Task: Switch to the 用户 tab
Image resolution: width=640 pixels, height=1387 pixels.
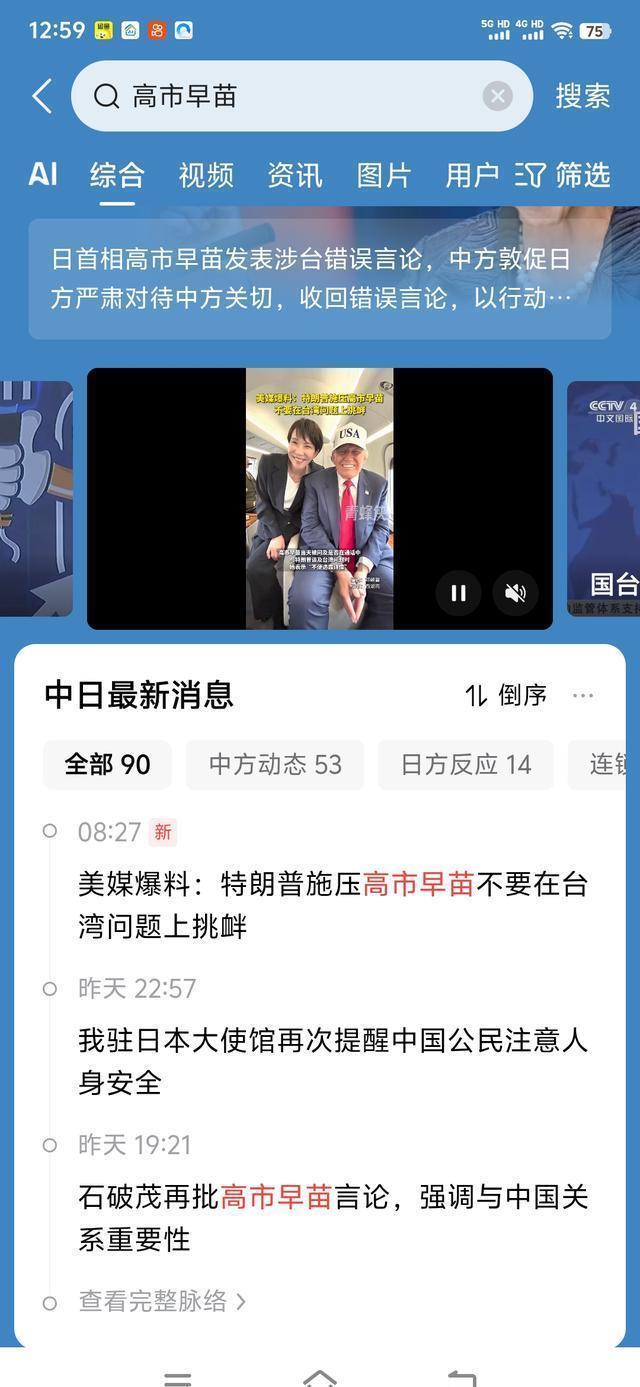Action: [x=472, y=176]
